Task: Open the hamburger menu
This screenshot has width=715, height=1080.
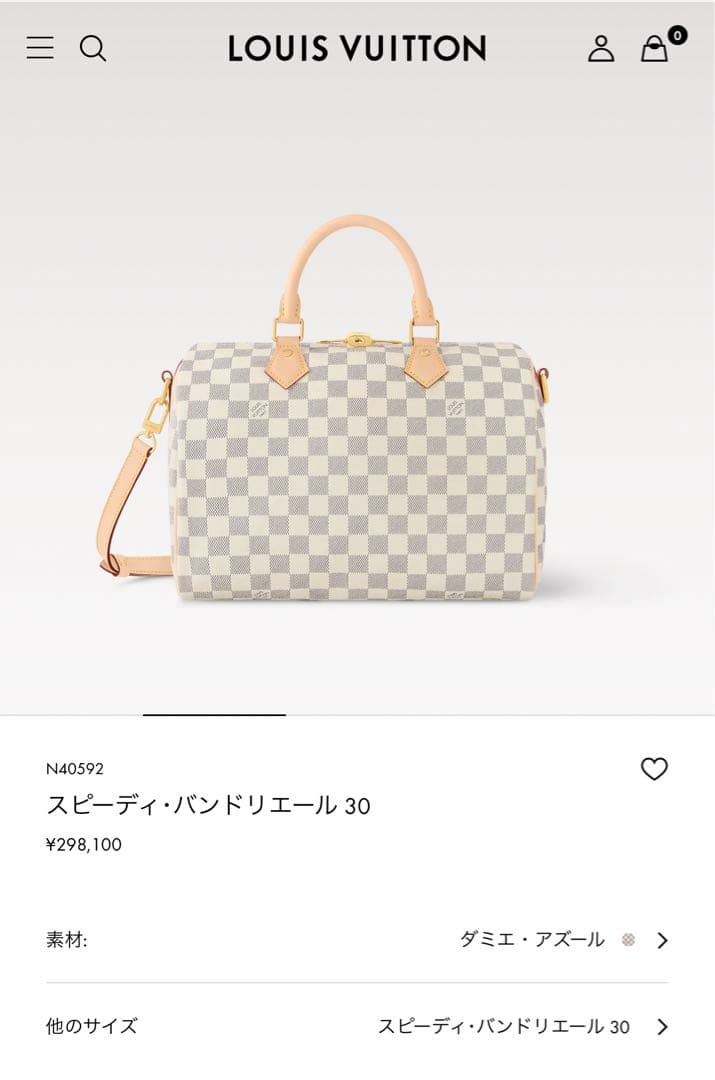Action: pos(40,47)
